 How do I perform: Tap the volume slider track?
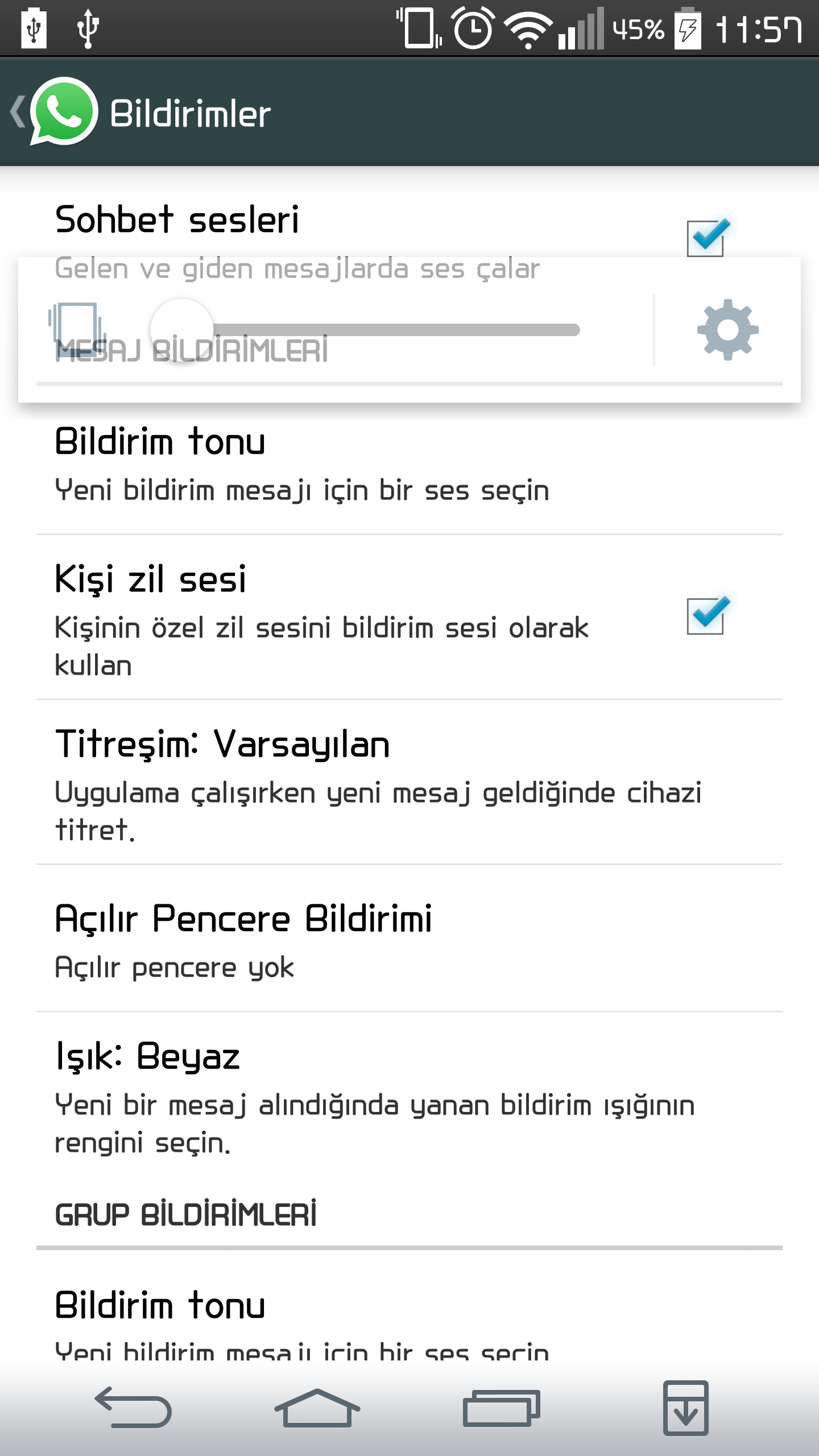click(x=392, y=330)
